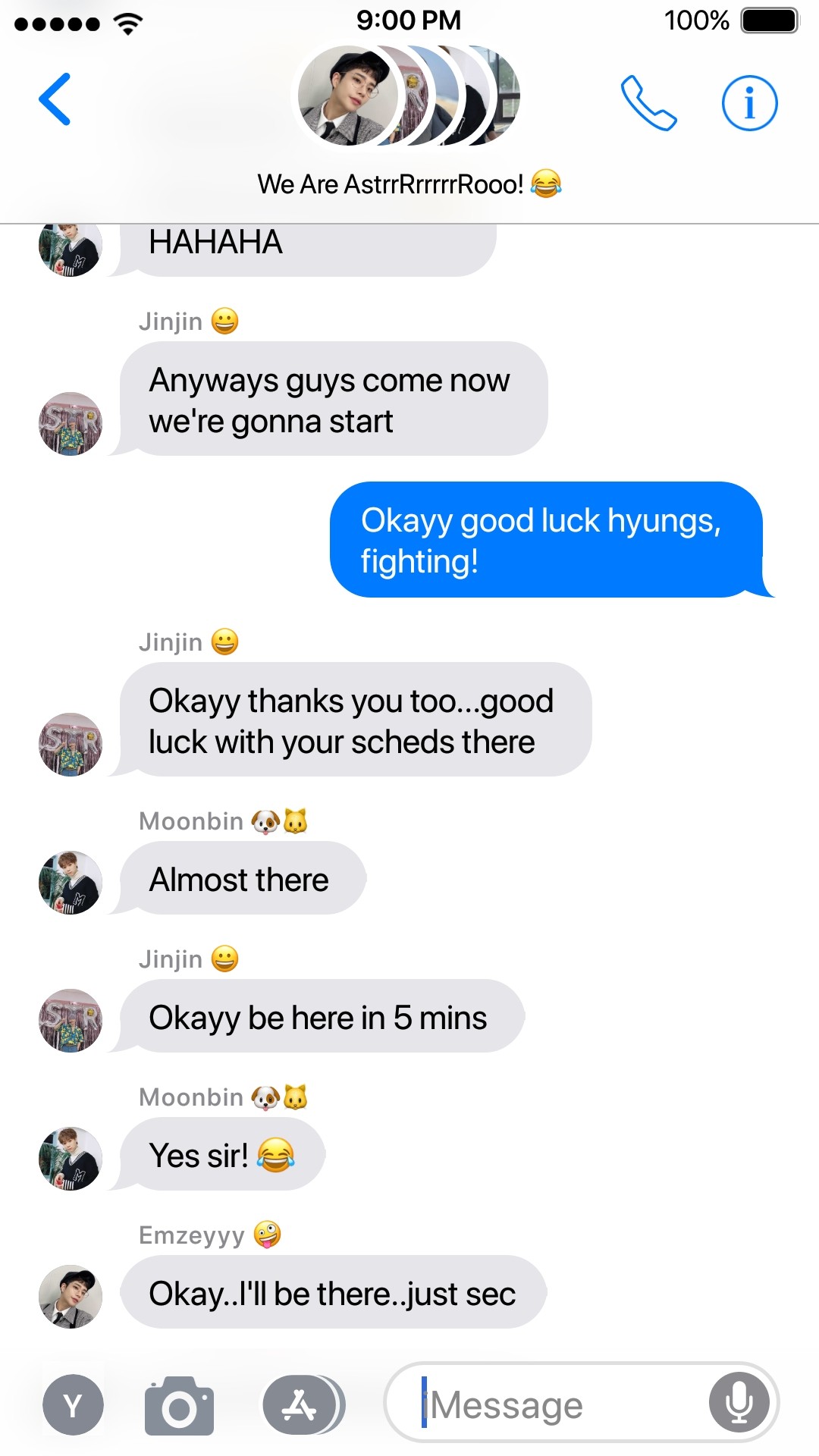Open the group chat info details
This screenshot has height=1456, width=819.
749,103
